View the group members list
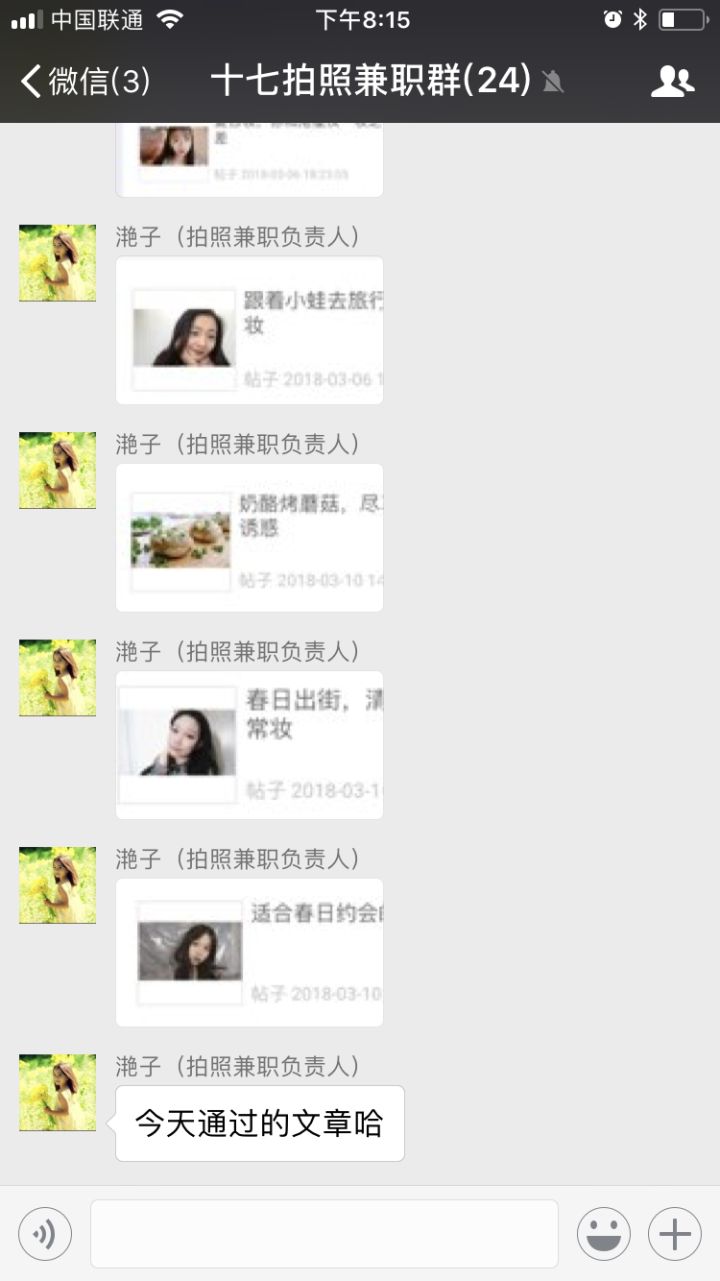 coord(672,79)
